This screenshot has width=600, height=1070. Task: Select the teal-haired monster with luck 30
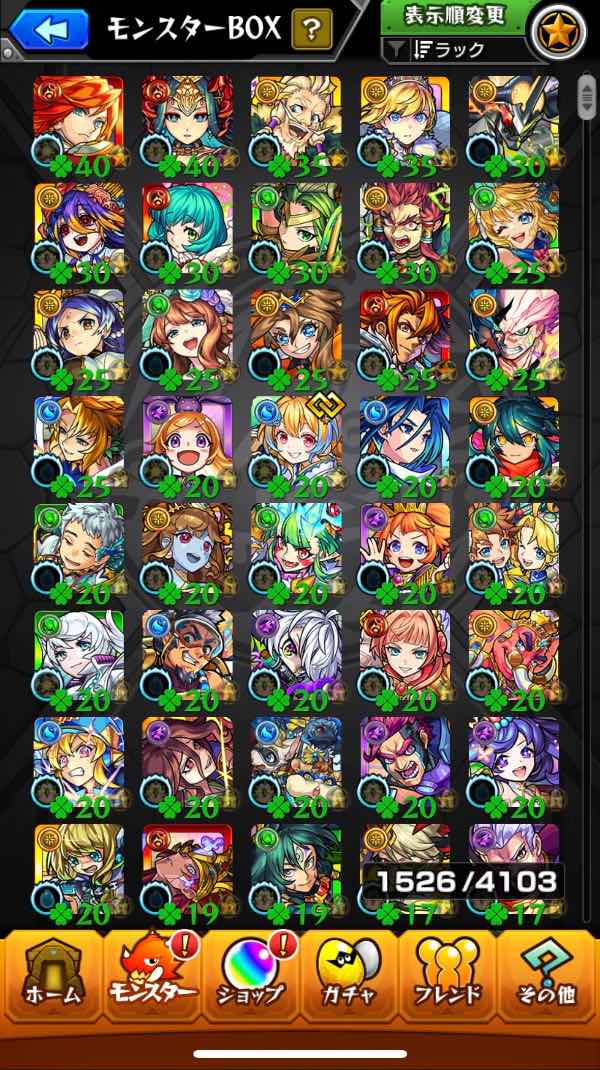pos(187,229)
